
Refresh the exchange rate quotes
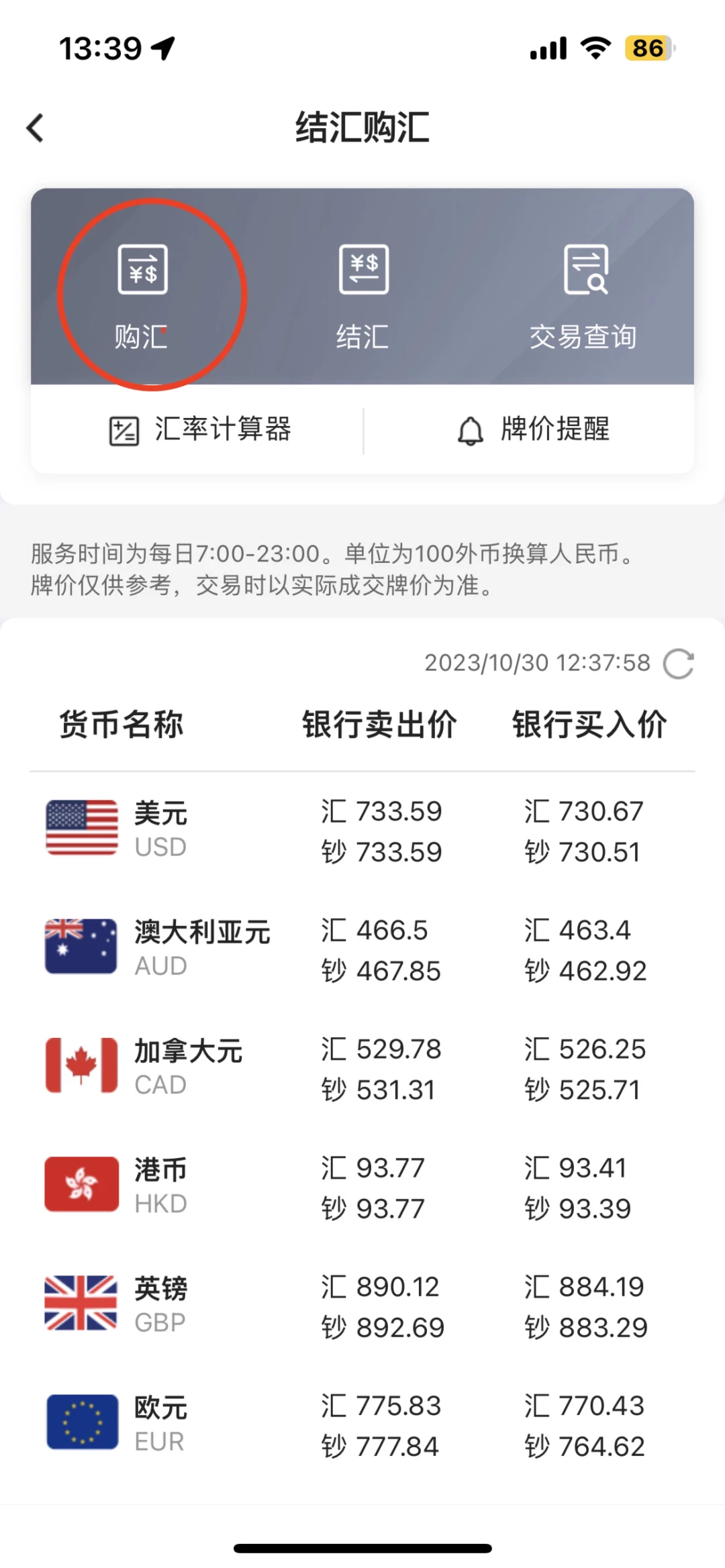tap(678, 664)
